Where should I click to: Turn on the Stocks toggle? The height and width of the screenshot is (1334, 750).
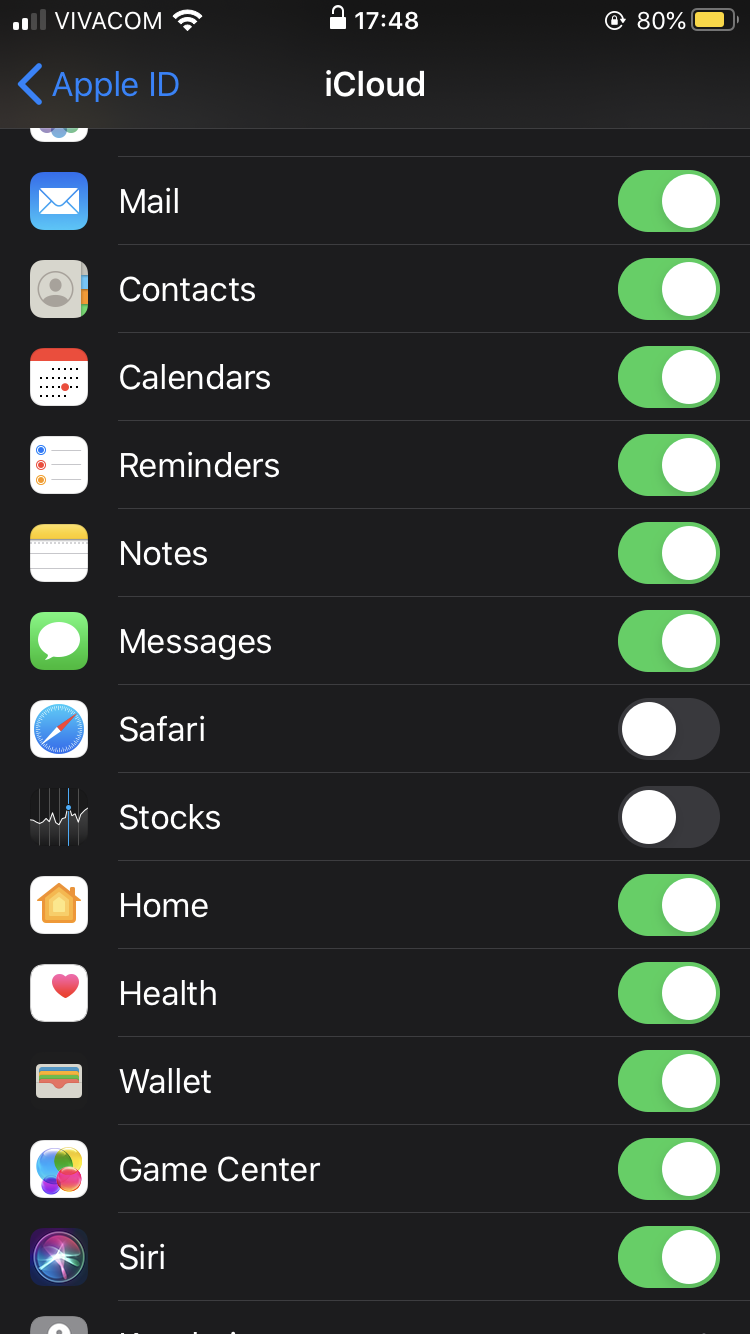[669, 817]
